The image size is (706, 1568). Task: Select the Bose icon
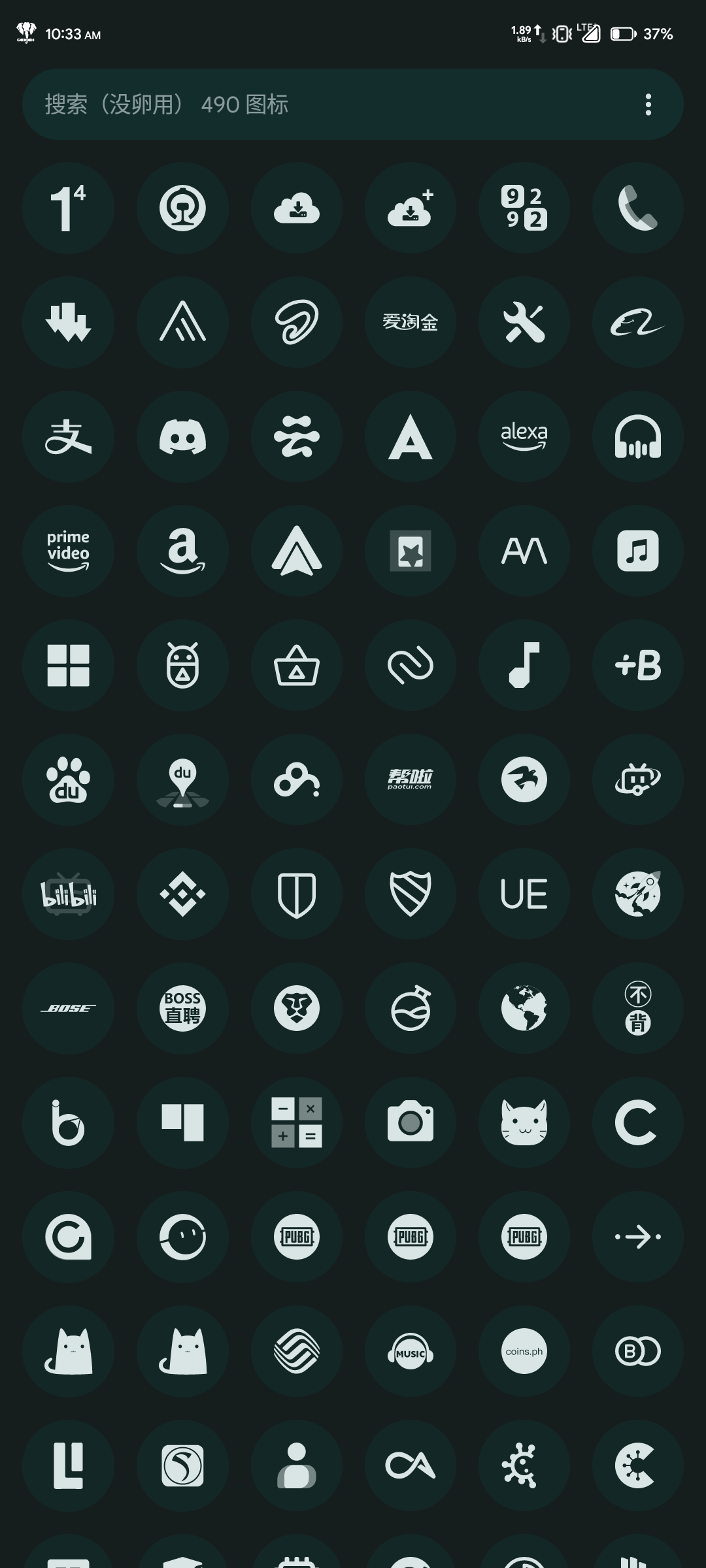point(68,1008)
